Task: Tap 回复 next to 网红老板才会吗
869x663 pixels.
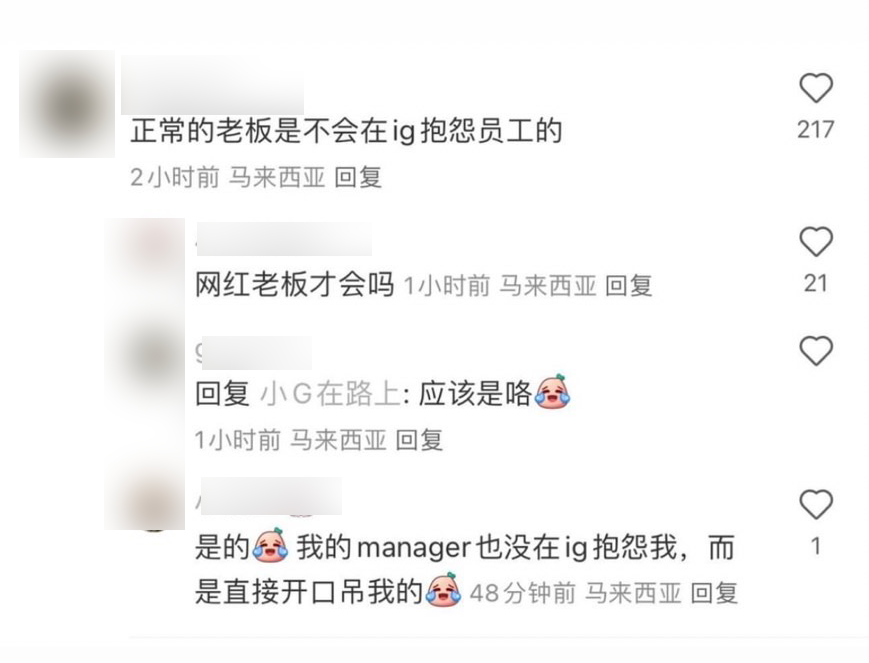Action: (x=629, y=286)
